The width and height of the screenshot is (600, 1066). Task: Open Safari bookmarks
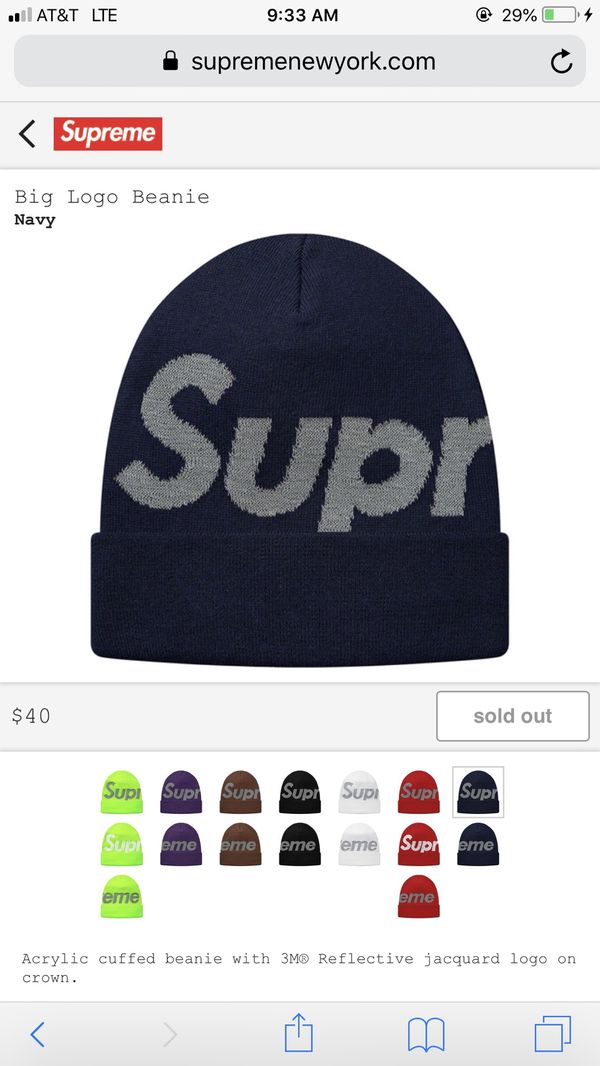[426, 1035]
